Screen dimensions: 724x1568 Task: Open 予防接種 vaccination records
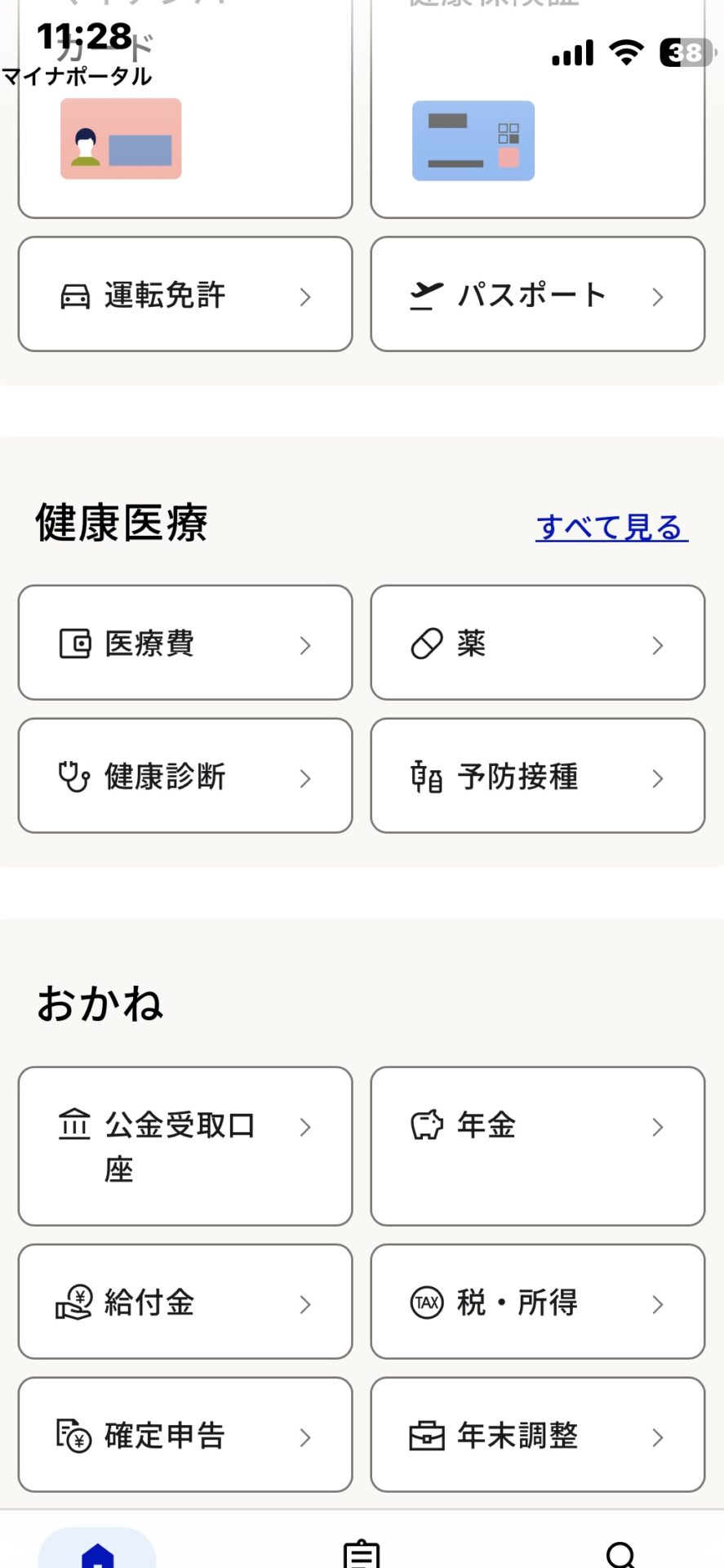537,776
